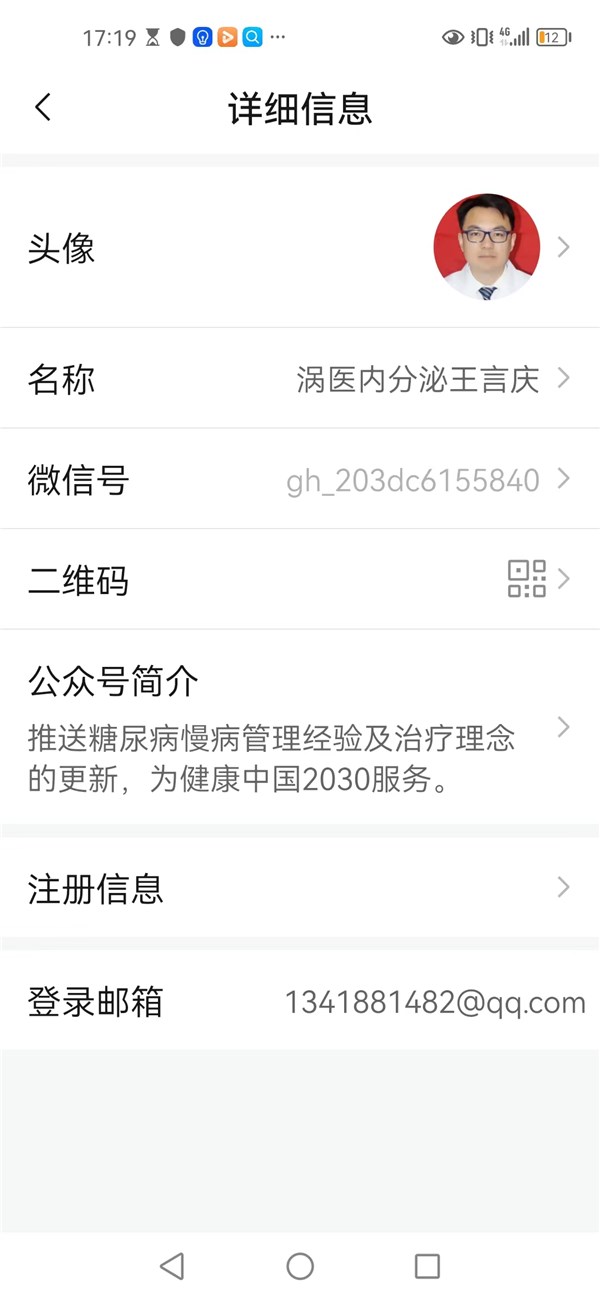Open the 微信号 row

coord(300,480)
